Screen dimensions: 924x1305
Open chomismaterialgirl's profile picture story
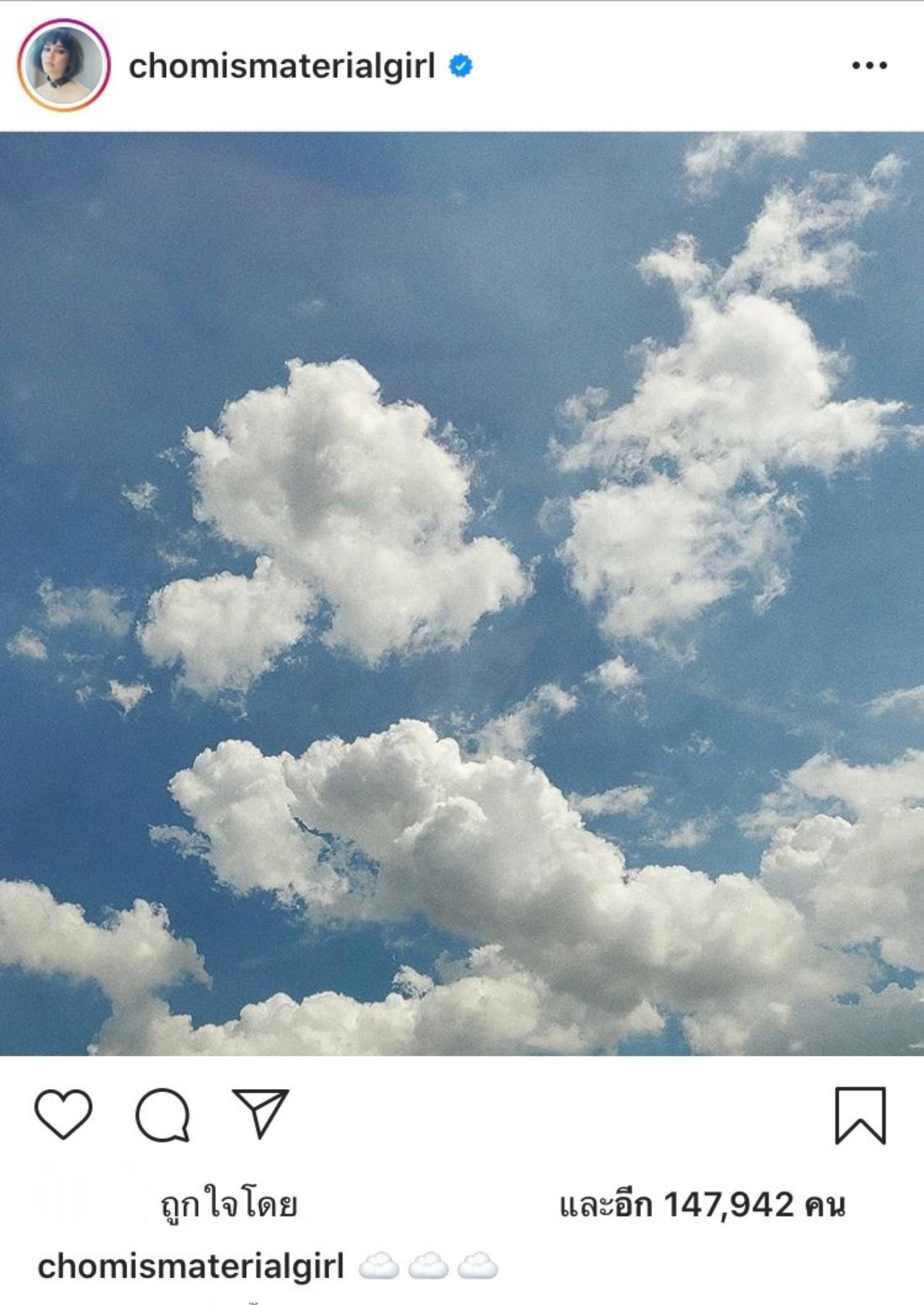tap(64, 66)
